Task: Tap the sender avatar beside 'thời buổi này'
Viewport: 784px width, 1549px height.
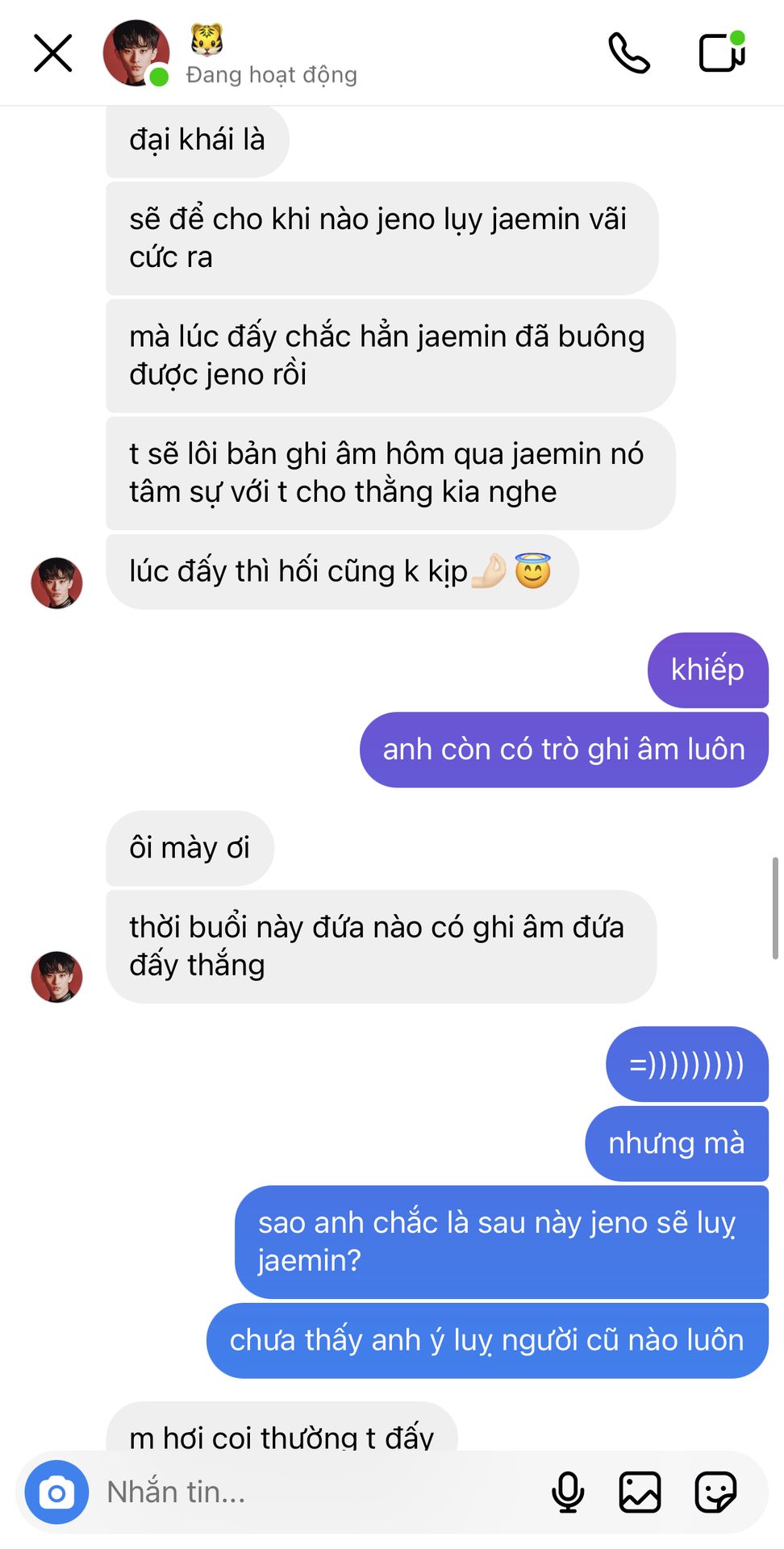Action: point(56,977)
